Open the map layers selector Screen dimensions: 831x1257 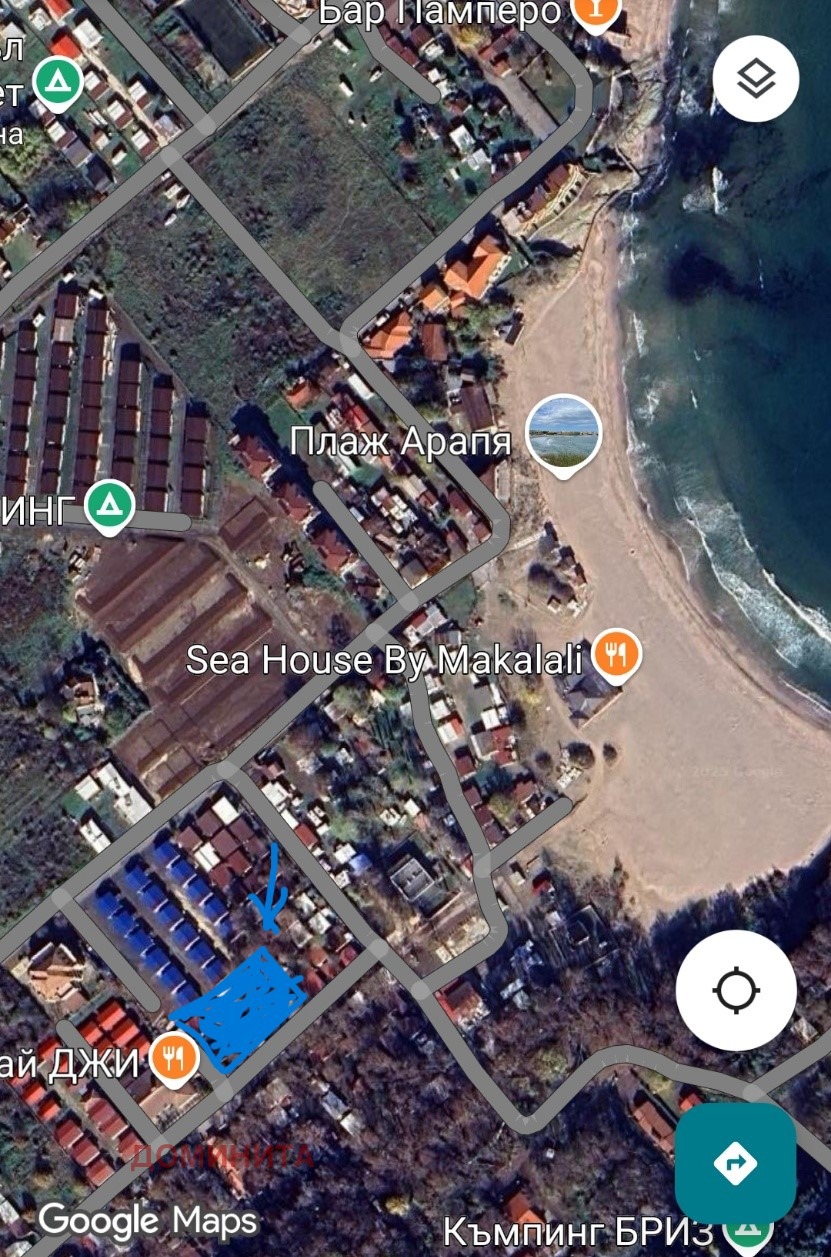click(756, 79)
